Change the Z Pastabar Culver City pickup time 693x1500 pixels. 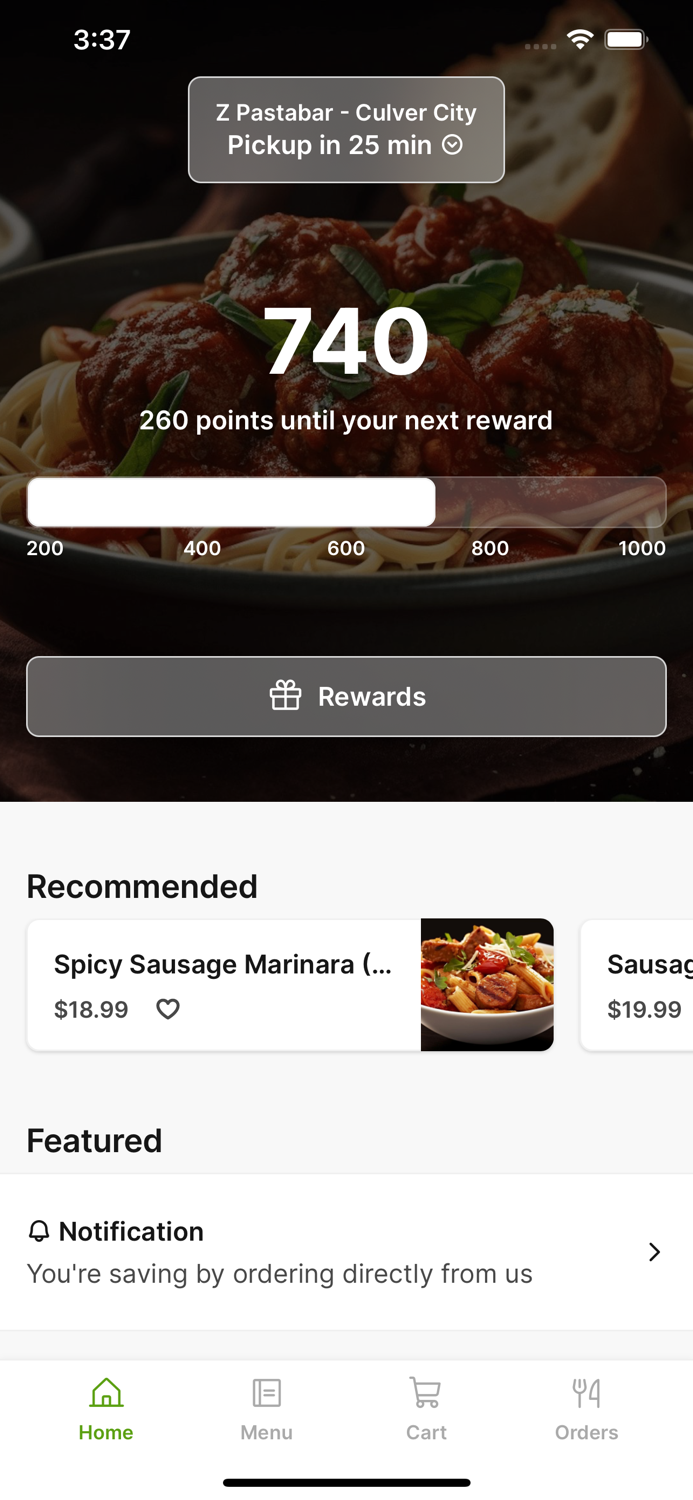coord(346,130)
